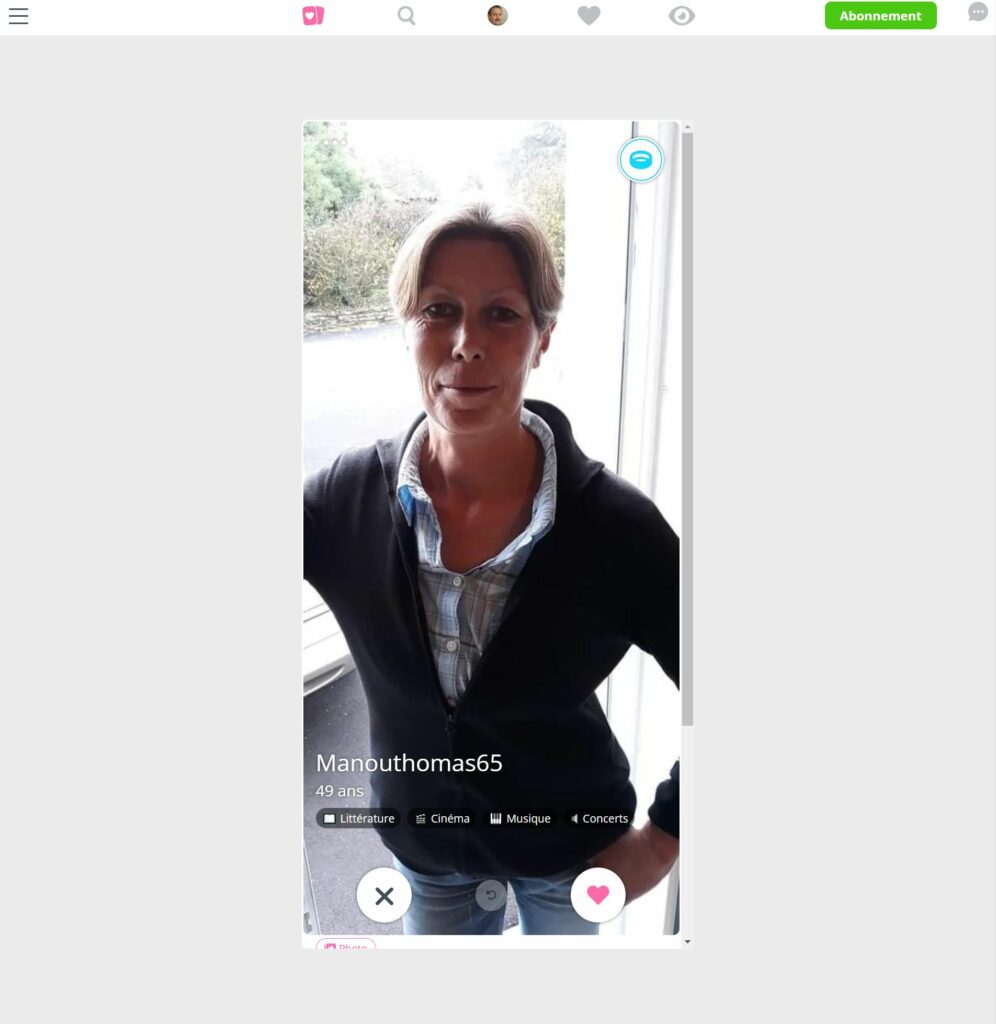The width and height of the screenshot is (996, 1024).
Task: Select the Cinéma interest chip
Action: tap(442, 818)
